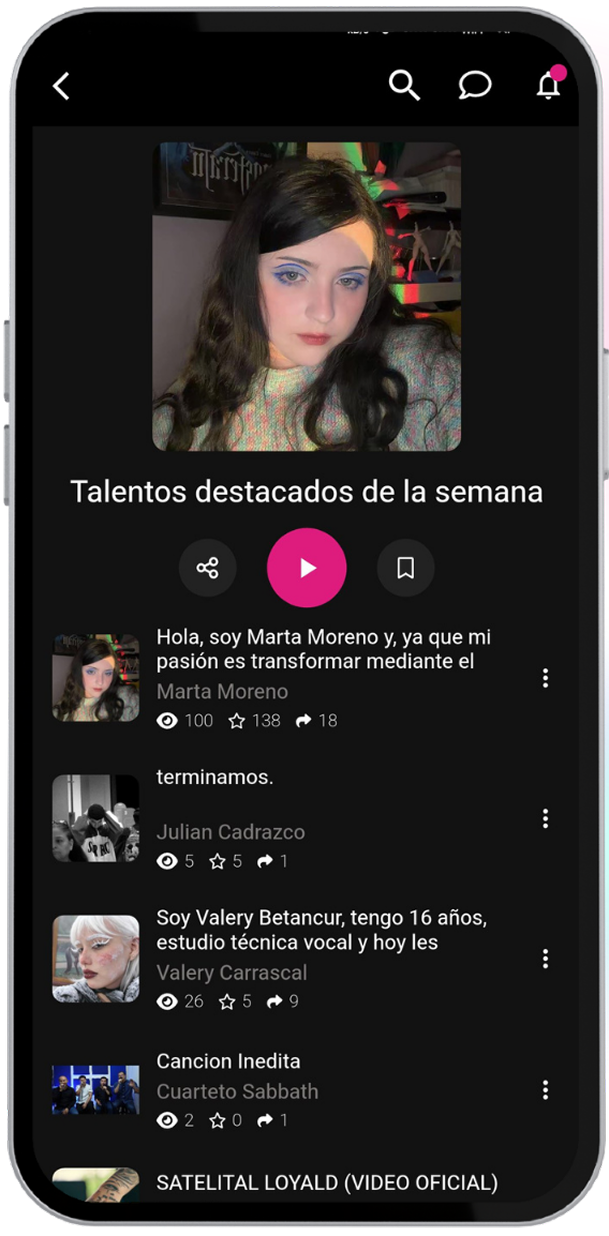
Task: Play Talentos destacados de la semana
Action: click(306, 568)
